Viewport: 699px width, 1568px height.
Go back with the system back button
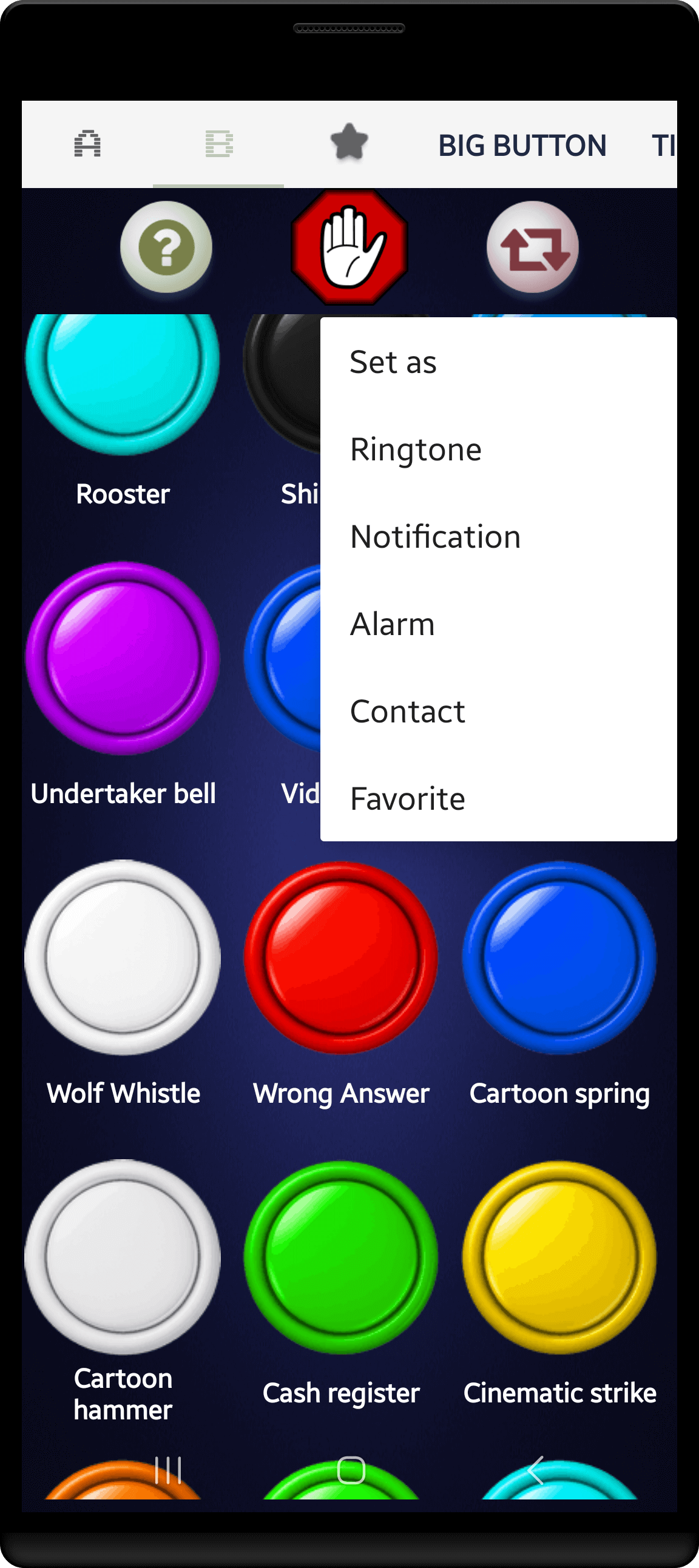(x=535, y=1470)
